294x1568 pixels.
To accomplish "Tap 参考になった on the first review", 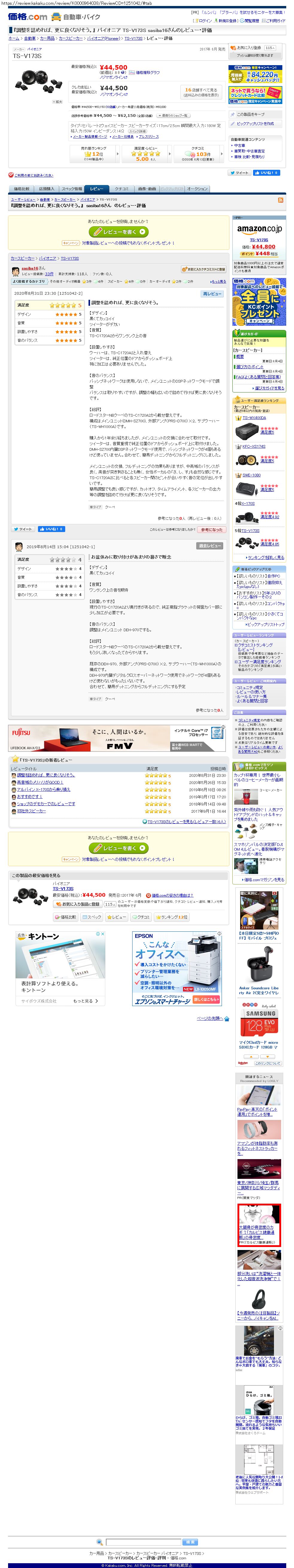I will (211, 530).
